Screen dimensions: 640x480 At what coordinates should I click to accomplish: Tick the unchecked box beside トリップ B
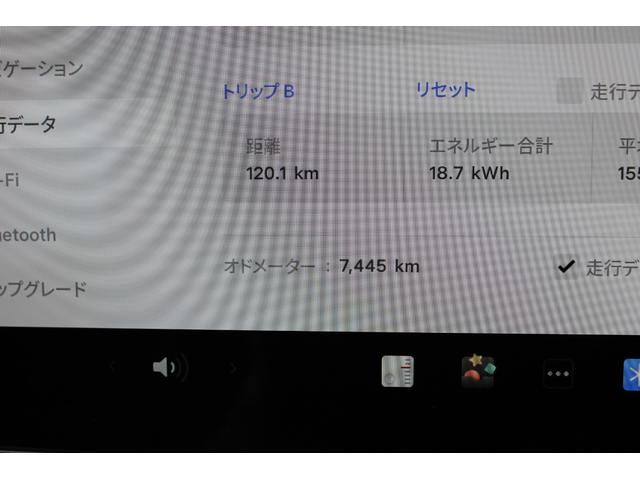click(569, 91)
